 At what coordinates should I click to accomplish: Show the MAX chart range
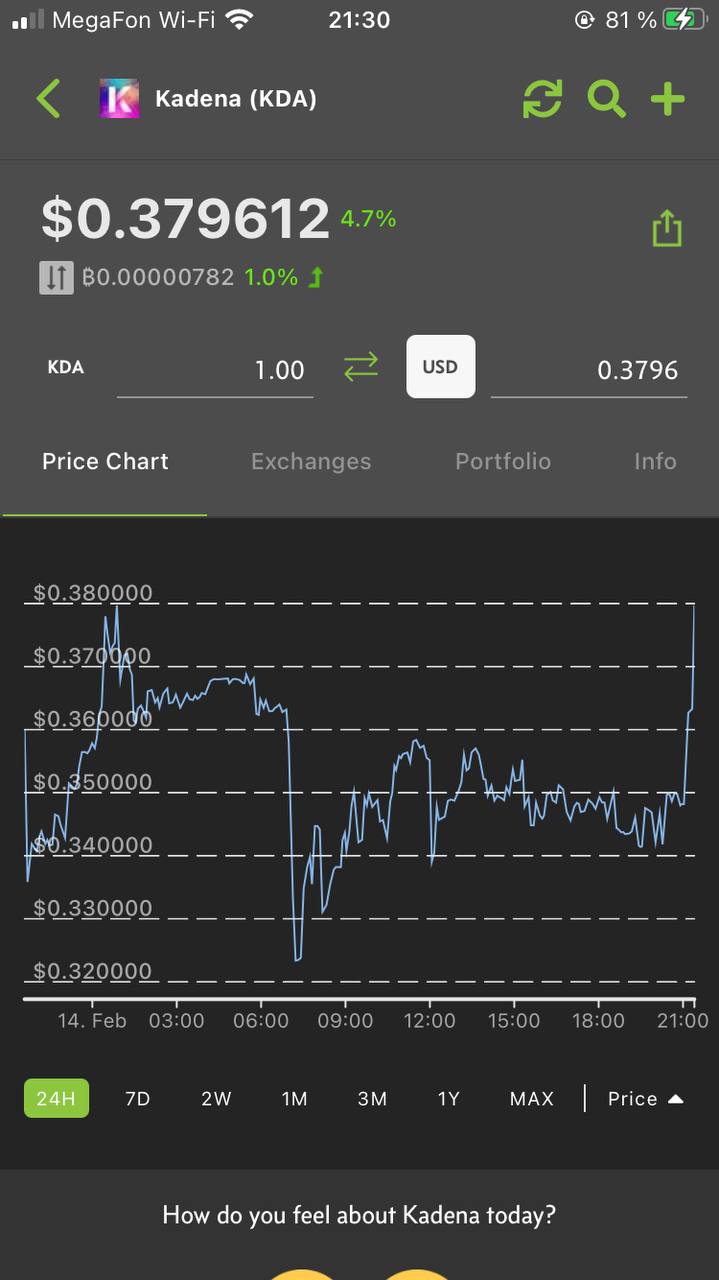(x=532, y=1099)
